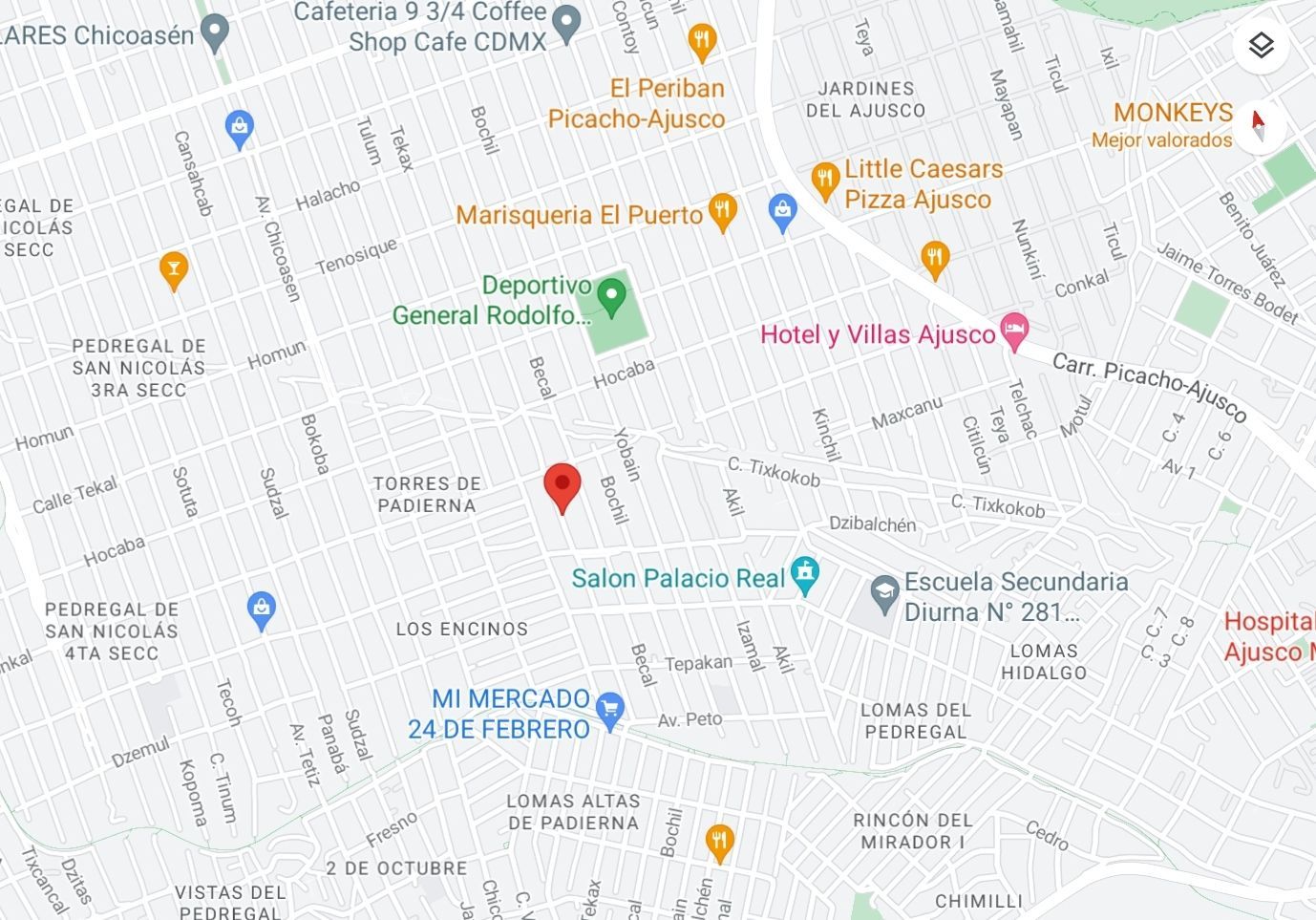The width and height of the screenshot is (1316, 920).
Task: Select Hotel y Villas Ajusco marker
Action: (1014, 332)
